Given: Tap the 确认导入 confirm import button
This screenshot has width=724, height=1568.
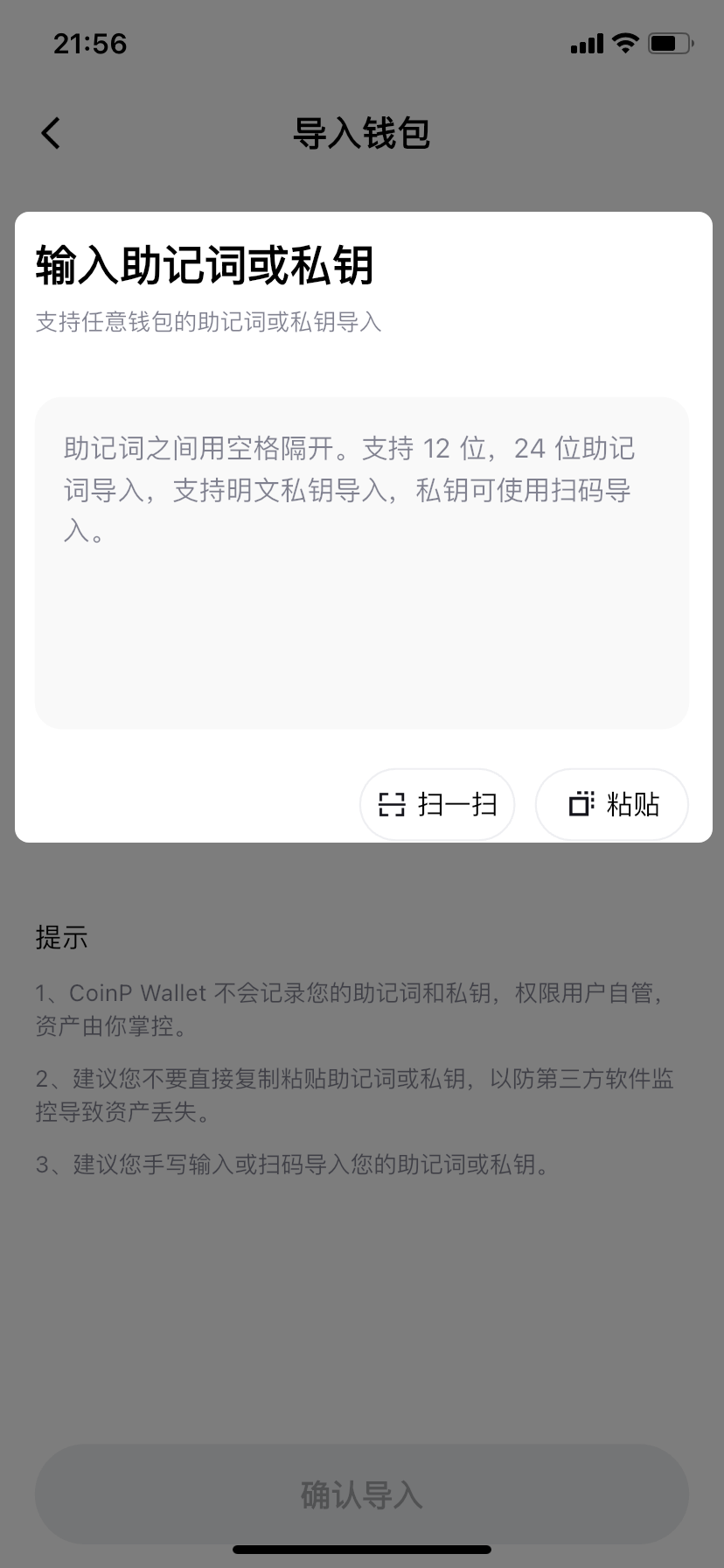Looking at the screenshot, I should tap(361, 1494).
